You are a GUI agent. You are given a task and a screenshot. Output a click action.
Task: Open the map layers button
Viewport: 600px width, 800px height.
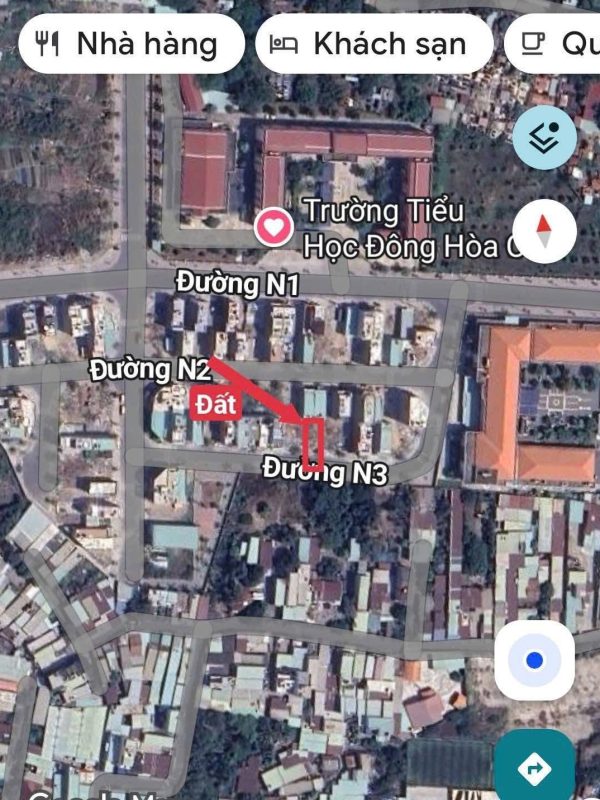[x=544, y=138]
